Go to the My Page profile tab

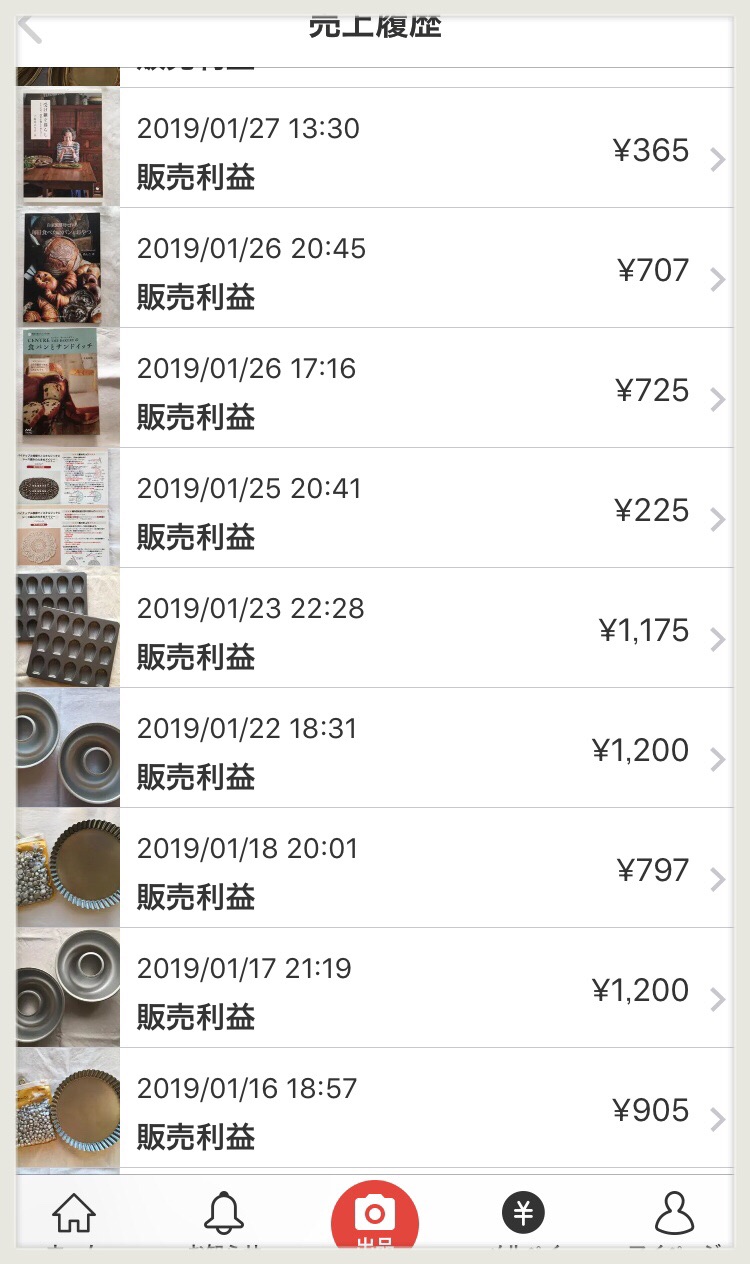(x=674, y=1216)
